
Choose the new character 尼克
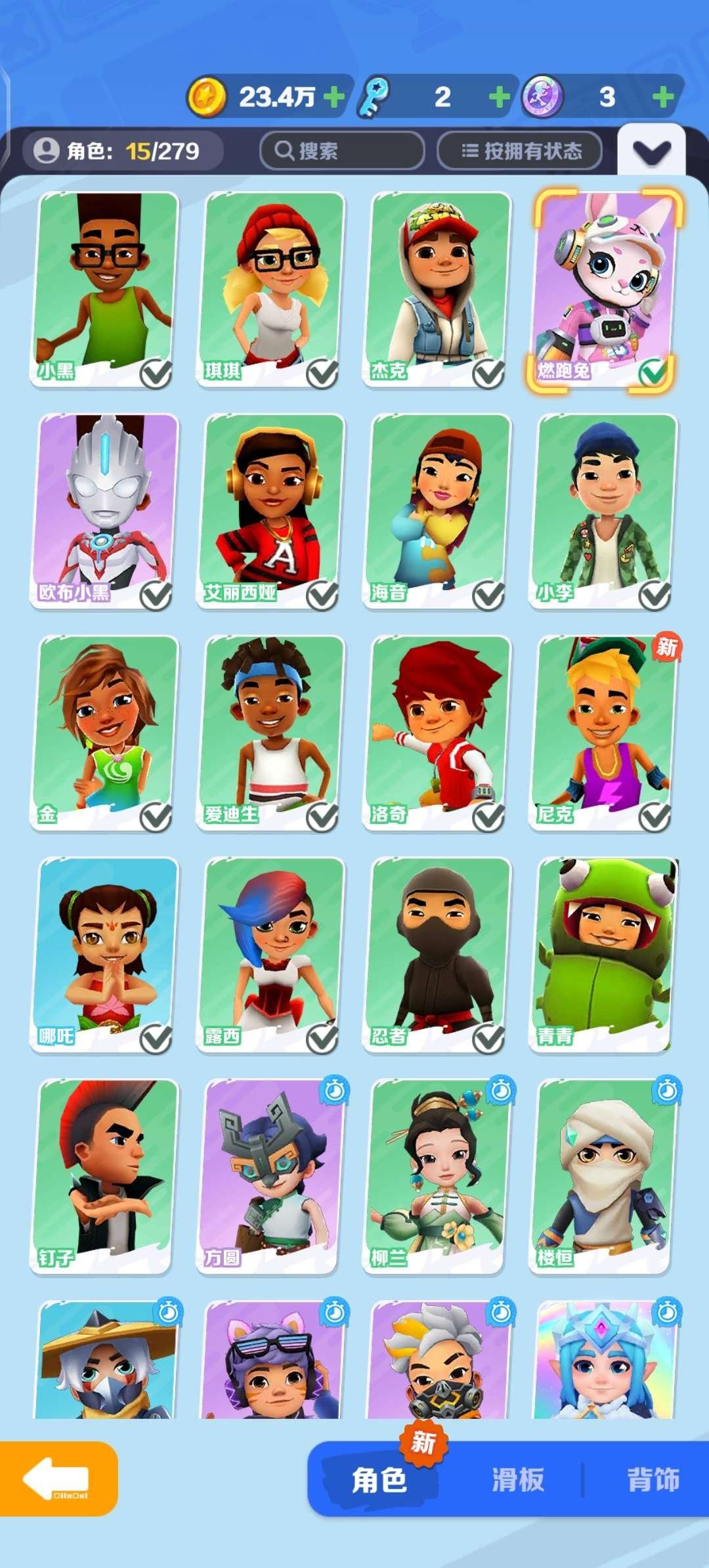pyautogui.click(x=604, y=733)
